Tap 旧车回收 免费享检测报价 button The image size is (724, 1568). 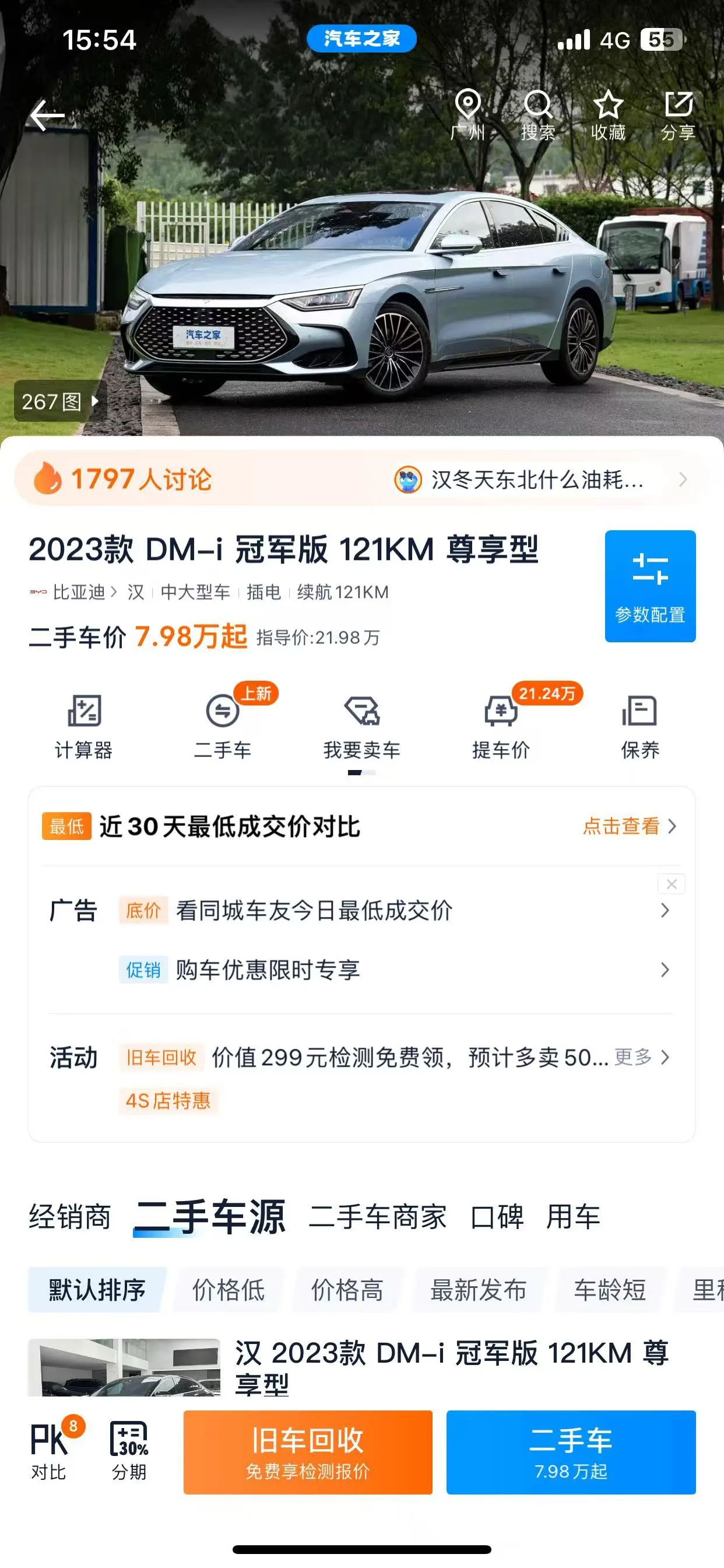tap(308, 1452)
